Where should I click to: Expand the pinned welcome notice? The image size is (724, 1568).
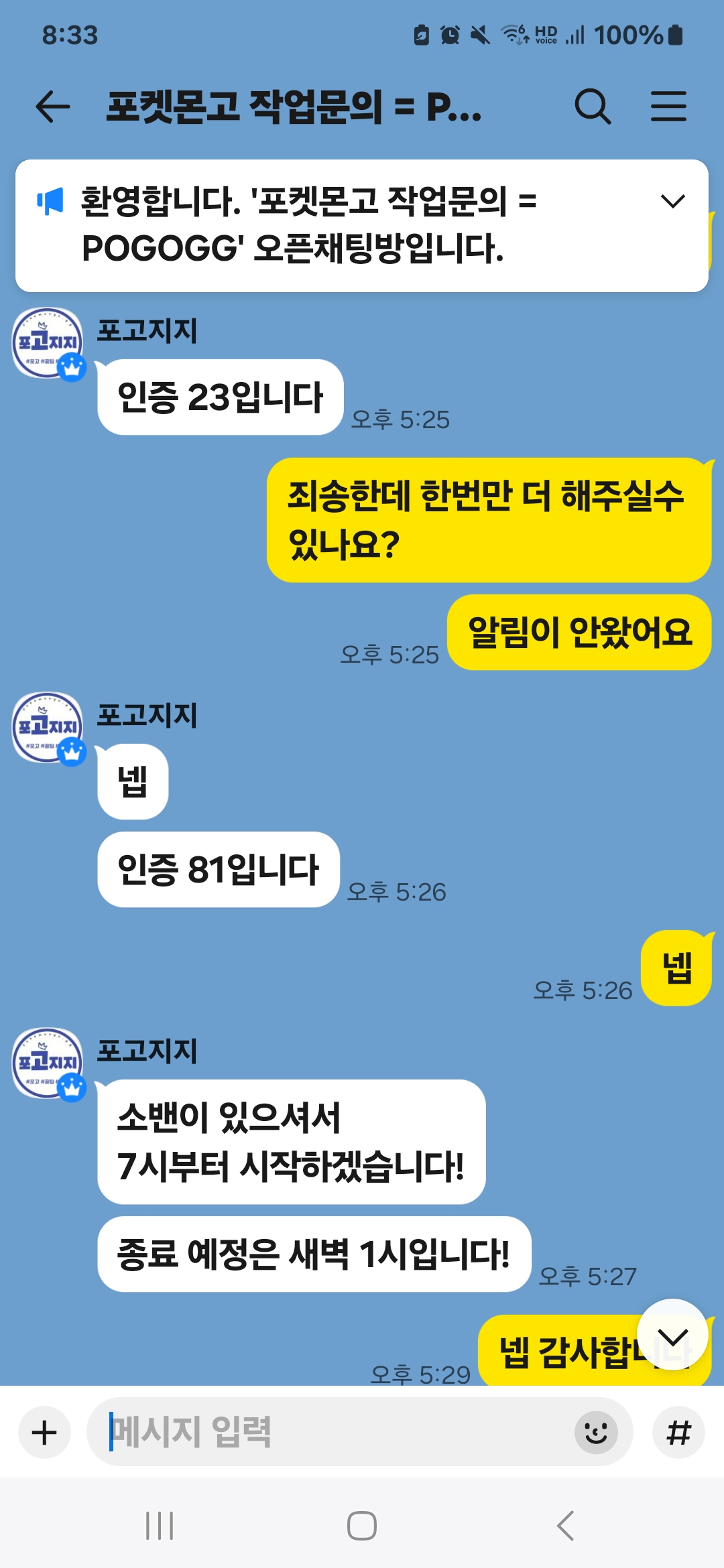672,201
